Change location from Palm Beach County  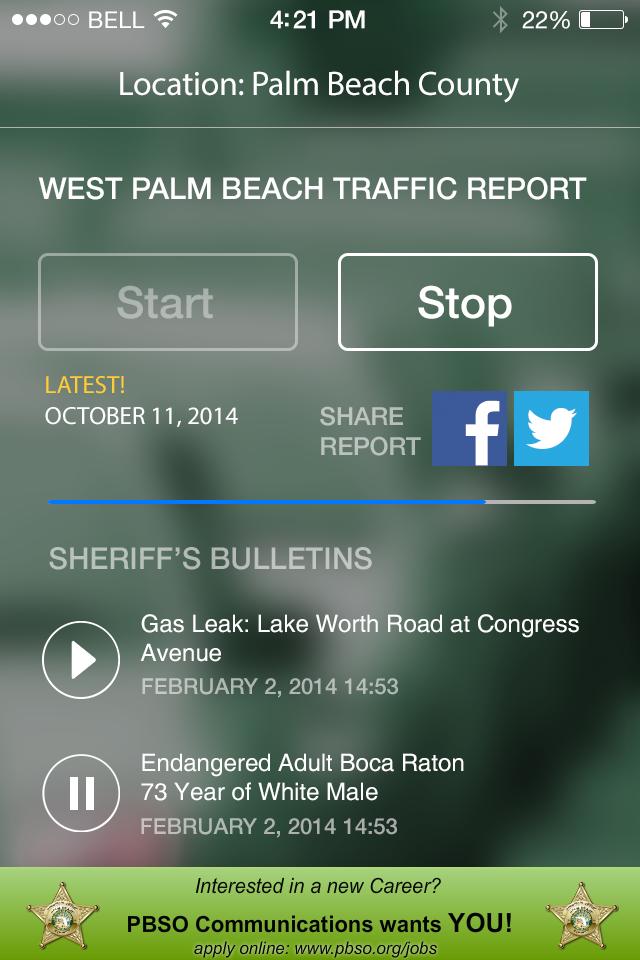pyautogui.click(x=319, y=85)
